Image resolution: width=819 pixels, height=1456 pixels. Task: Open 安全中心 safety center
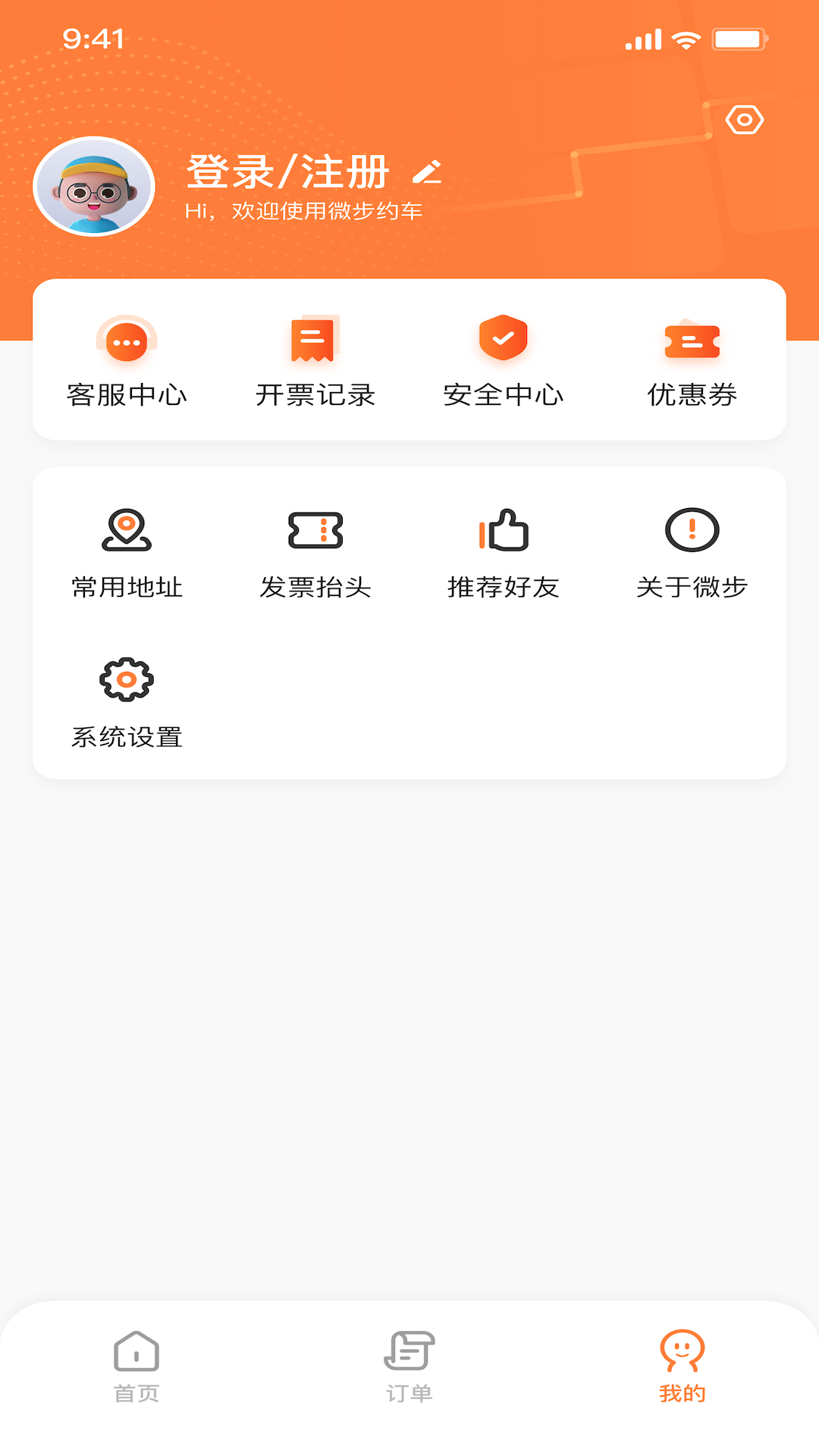coord(503,361)
